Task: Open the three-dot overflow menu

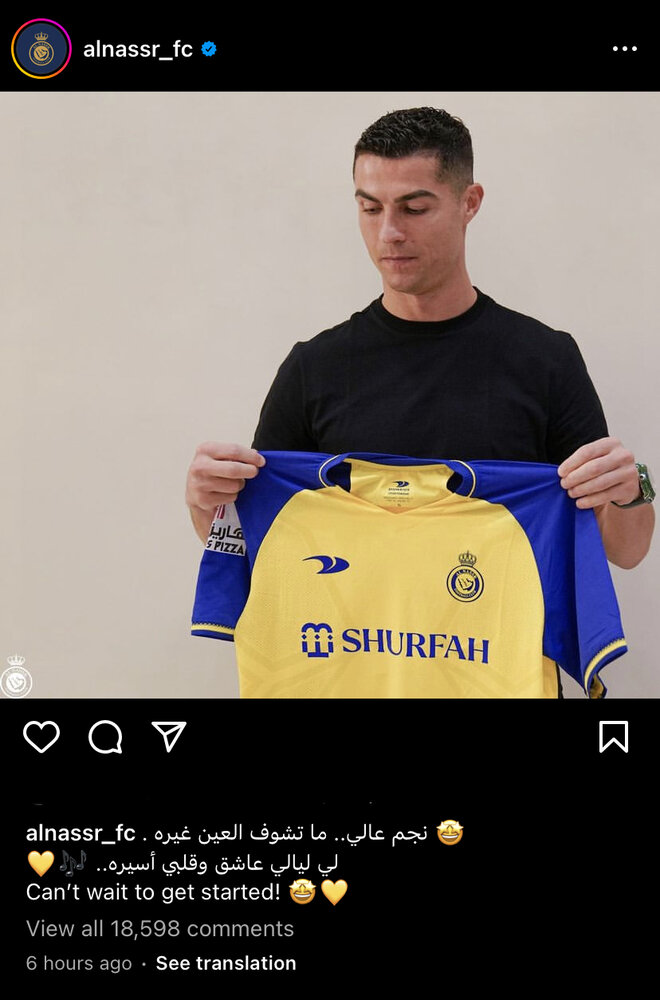Action: pos(624,49)
